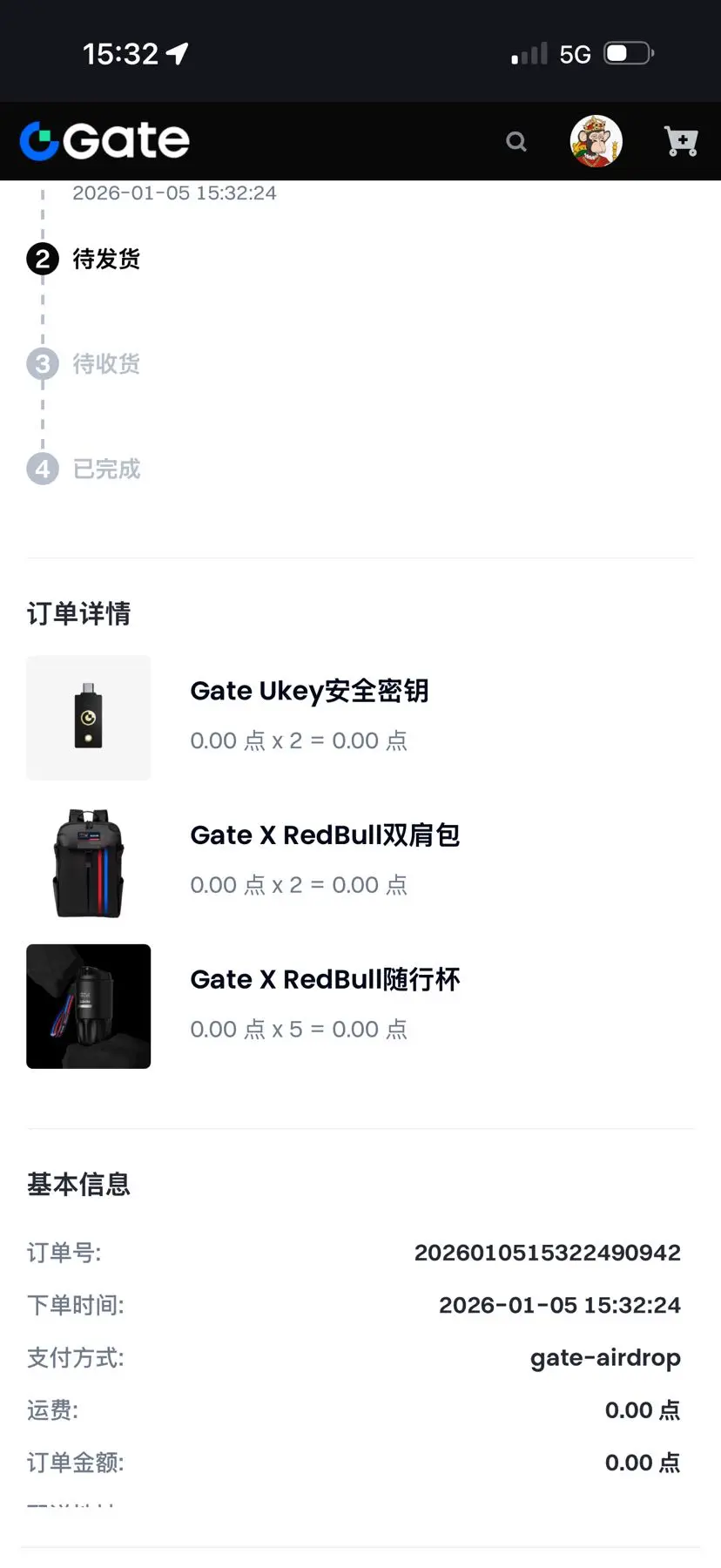The width and height of the screenshot is (721, 1568).
Task: Go to Gate home via logo
Action: pyautogui.click(x=104, y=141)
